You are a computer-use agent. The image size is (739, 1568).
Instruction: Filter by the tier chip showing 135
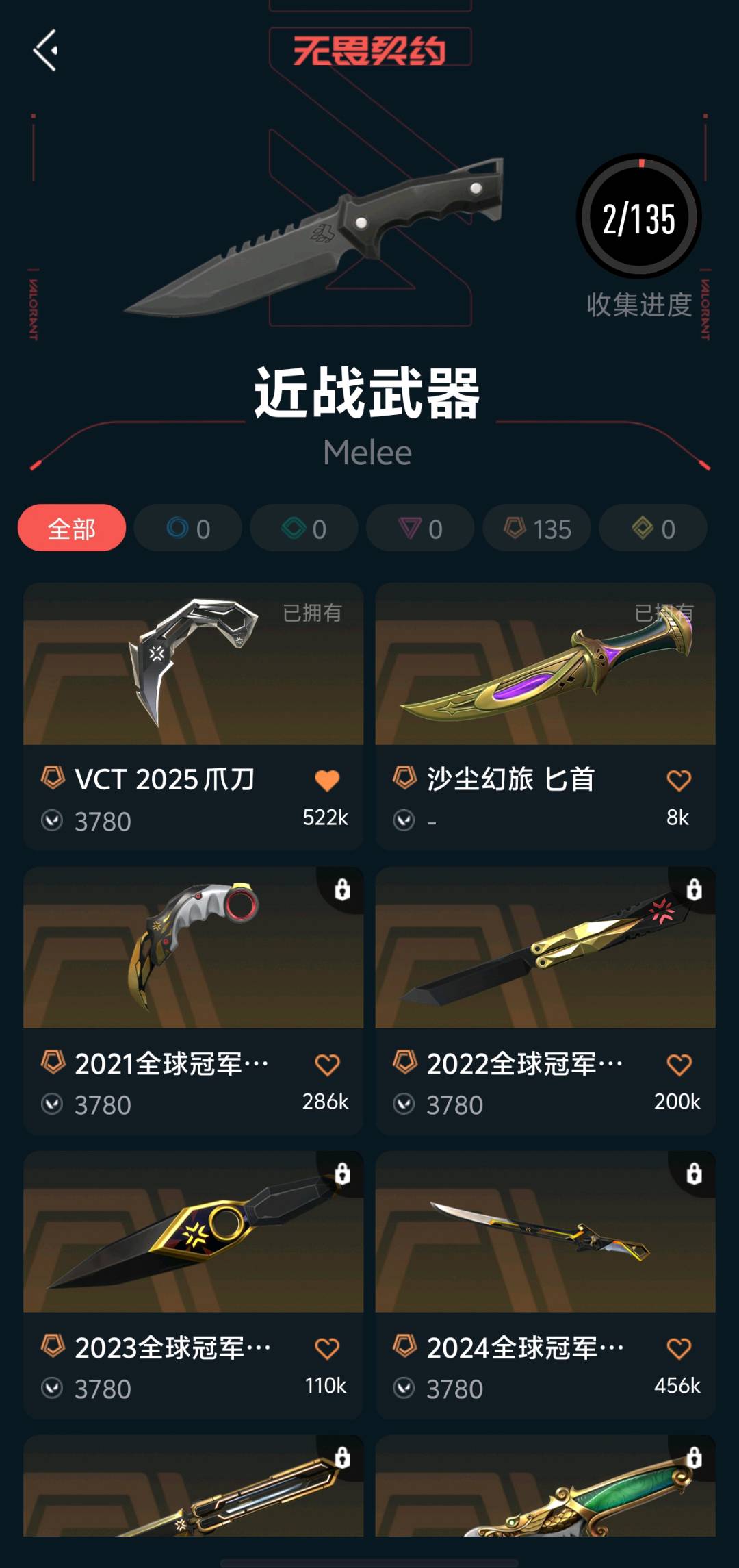537,528
